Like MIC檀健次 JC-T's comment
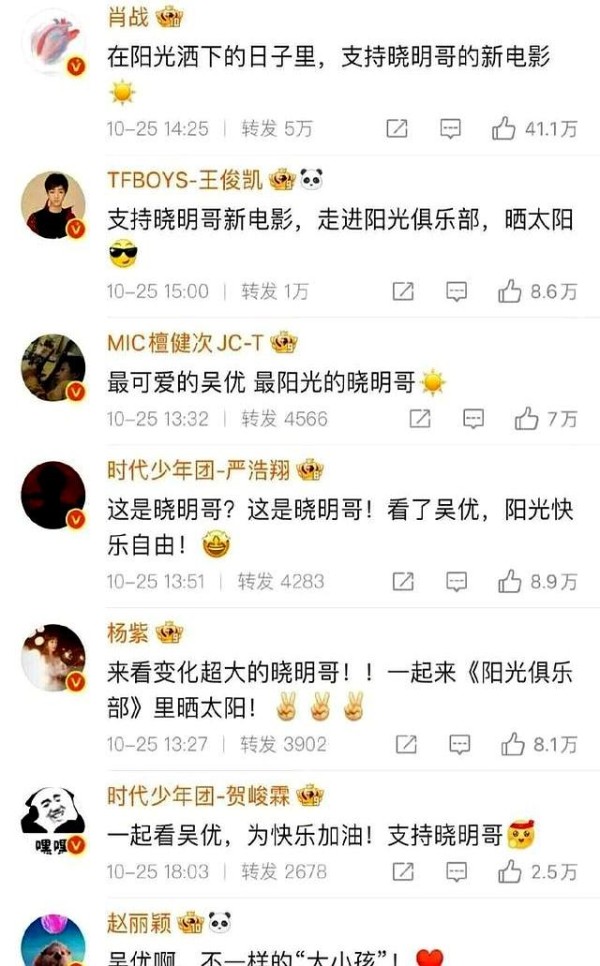This screenshot has width=600, height=966. (x=527, y=418)
